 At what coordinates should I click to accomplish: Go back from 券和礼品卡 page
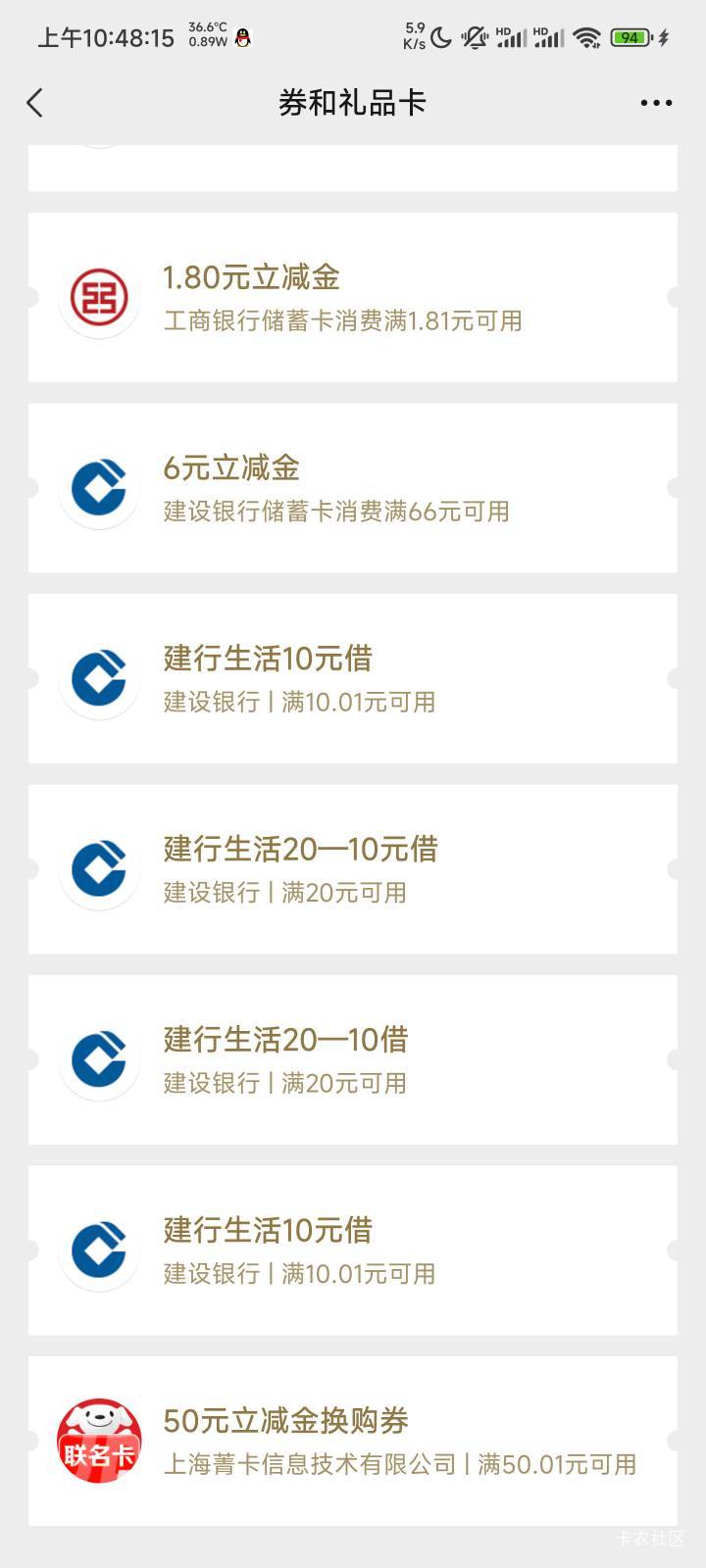tap(35, 103)
